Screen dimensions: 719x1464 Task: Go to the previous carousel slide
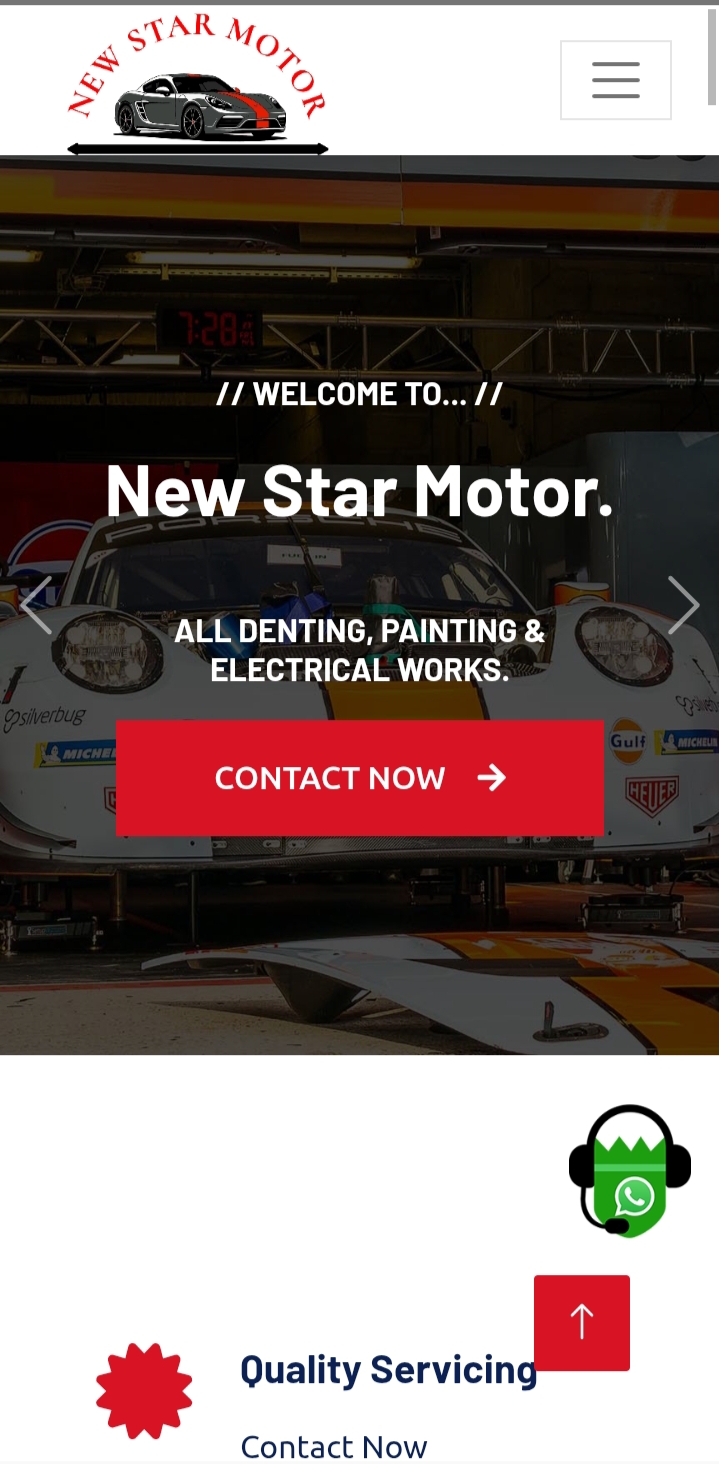(36, 605)
